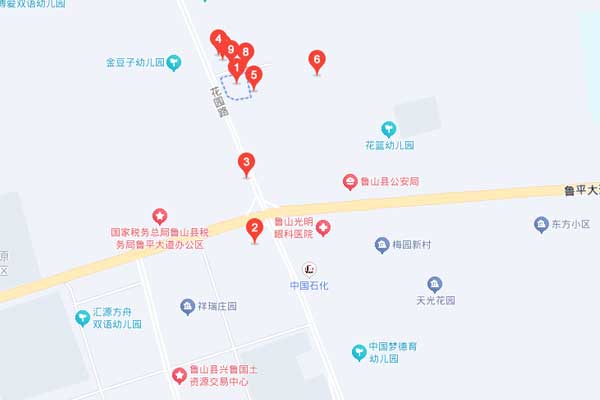The height and width of the screenshot is (400, 600).
Task: Tap map marker number 5
Action: (x=254, y=75)
